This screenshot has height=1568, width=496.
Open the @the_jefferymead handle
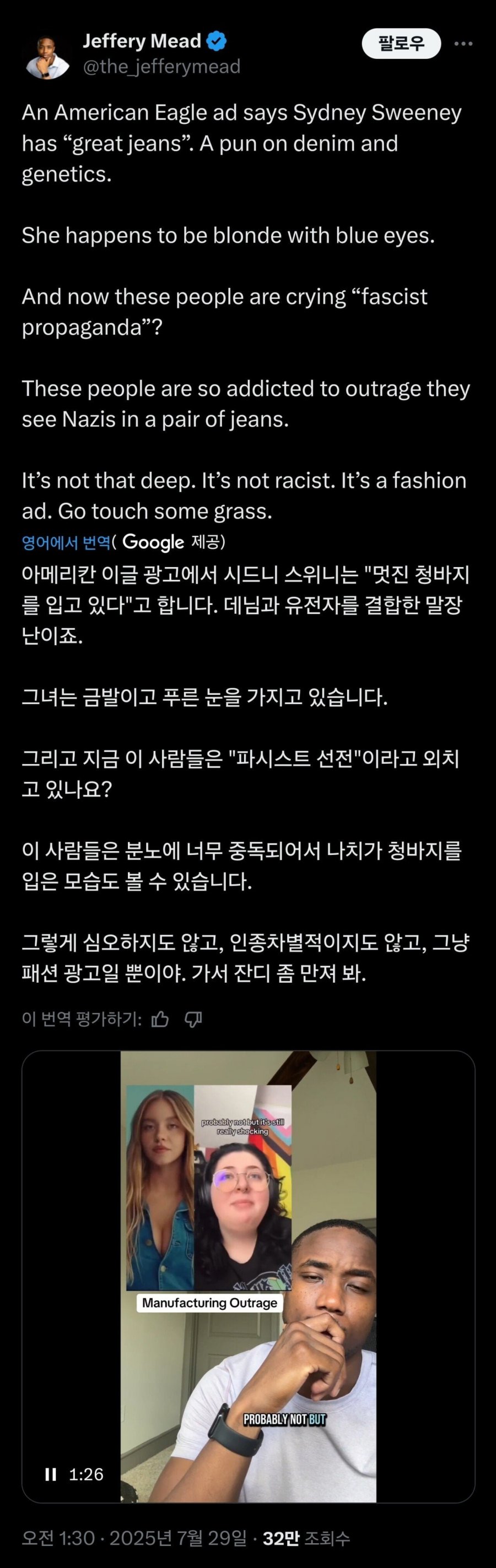[161, 67]
